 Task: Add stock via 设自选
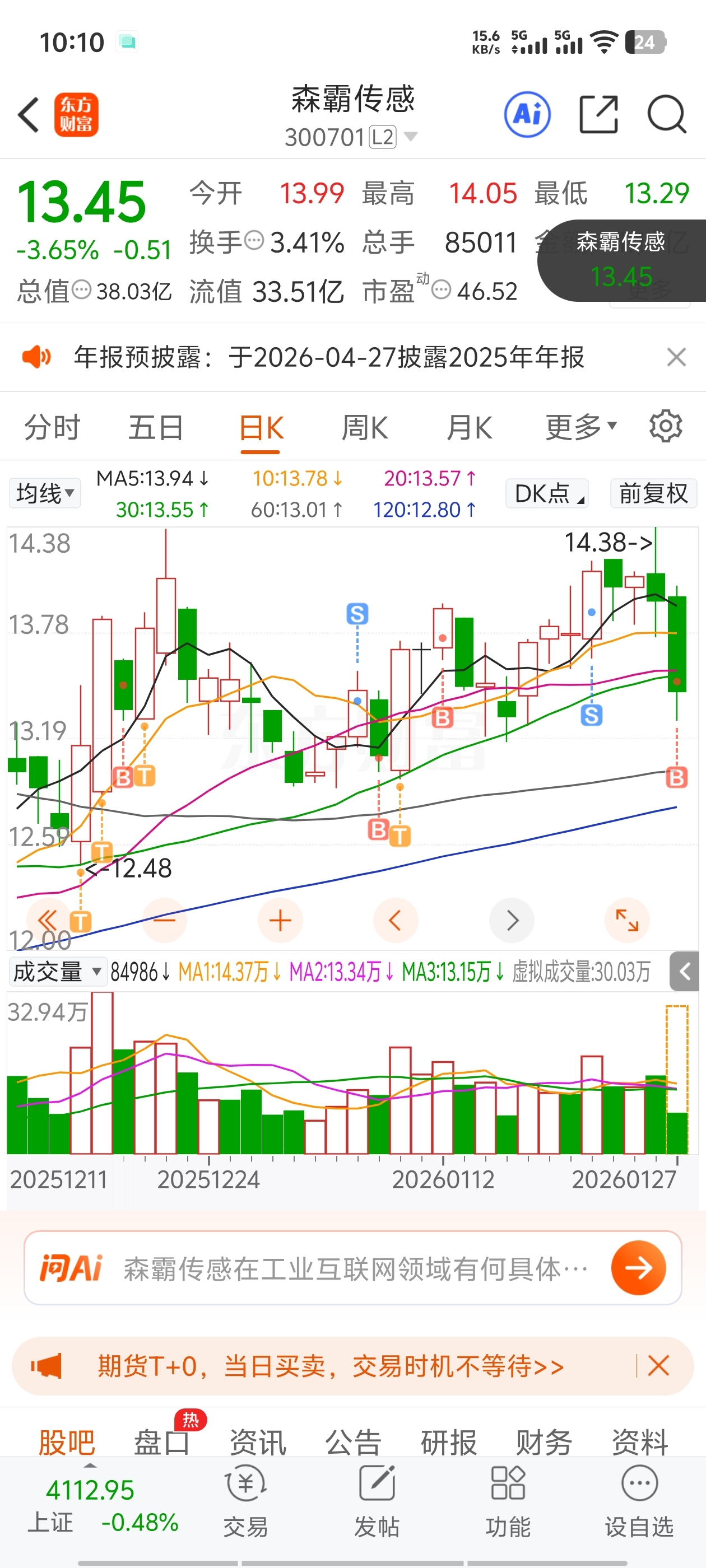coord(639,1500)
